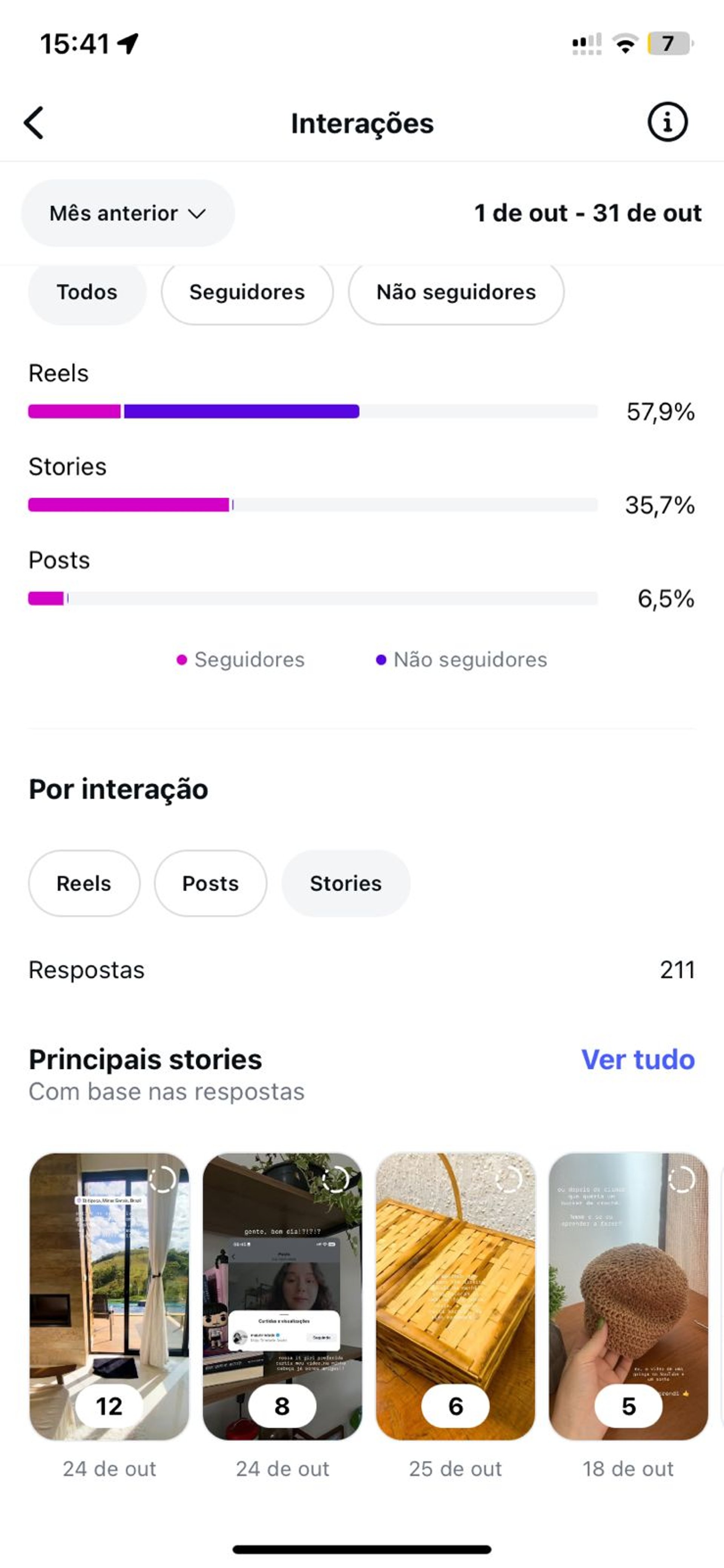Expand the Mês anterior period dropdown
Viewport: 724px width, 1568px height.
tap(128, 213)
